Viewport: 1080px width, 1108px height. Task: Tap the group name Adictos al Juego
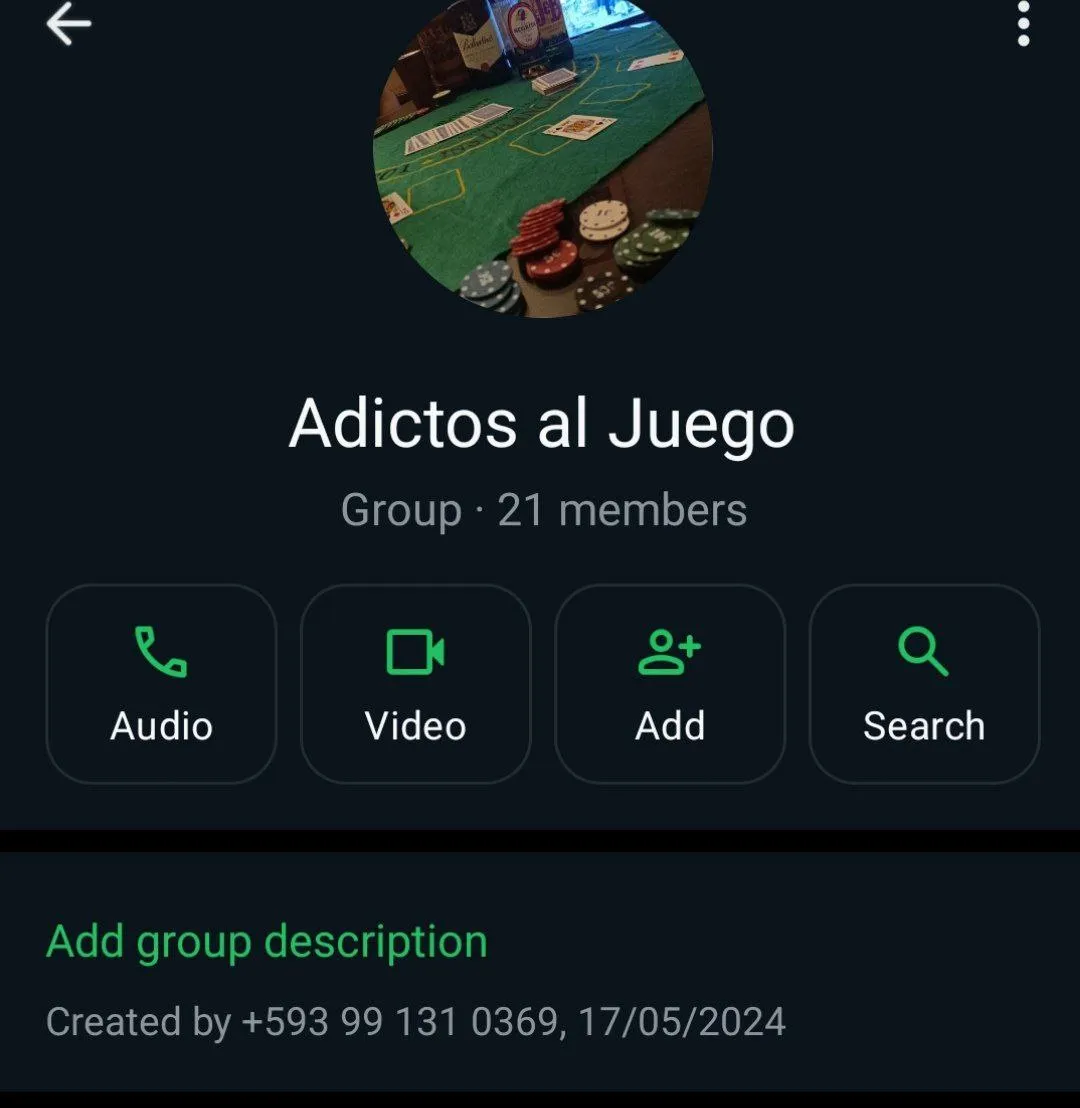point(540,423)
